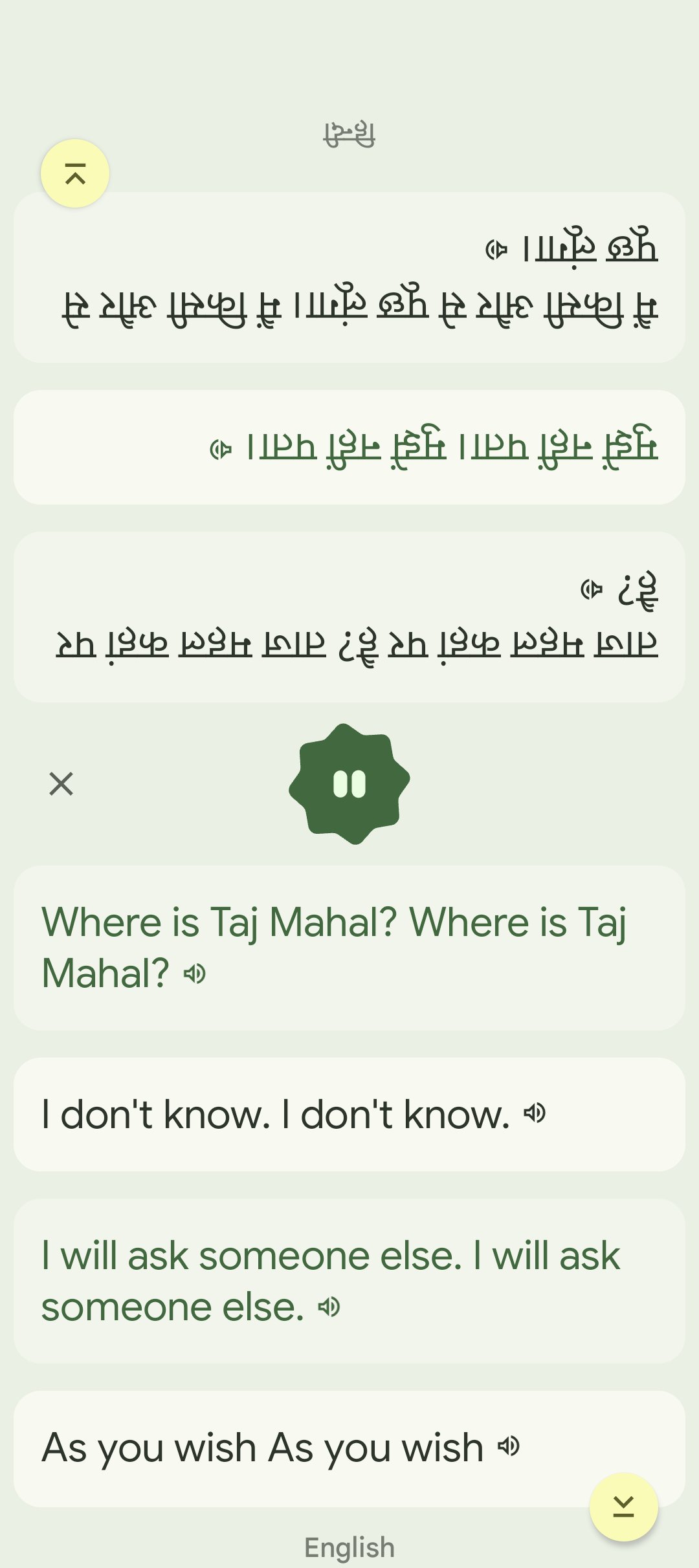699x1568 pixels.
Task: Jump to top of Hindi transcript
Action: (75, 174)
